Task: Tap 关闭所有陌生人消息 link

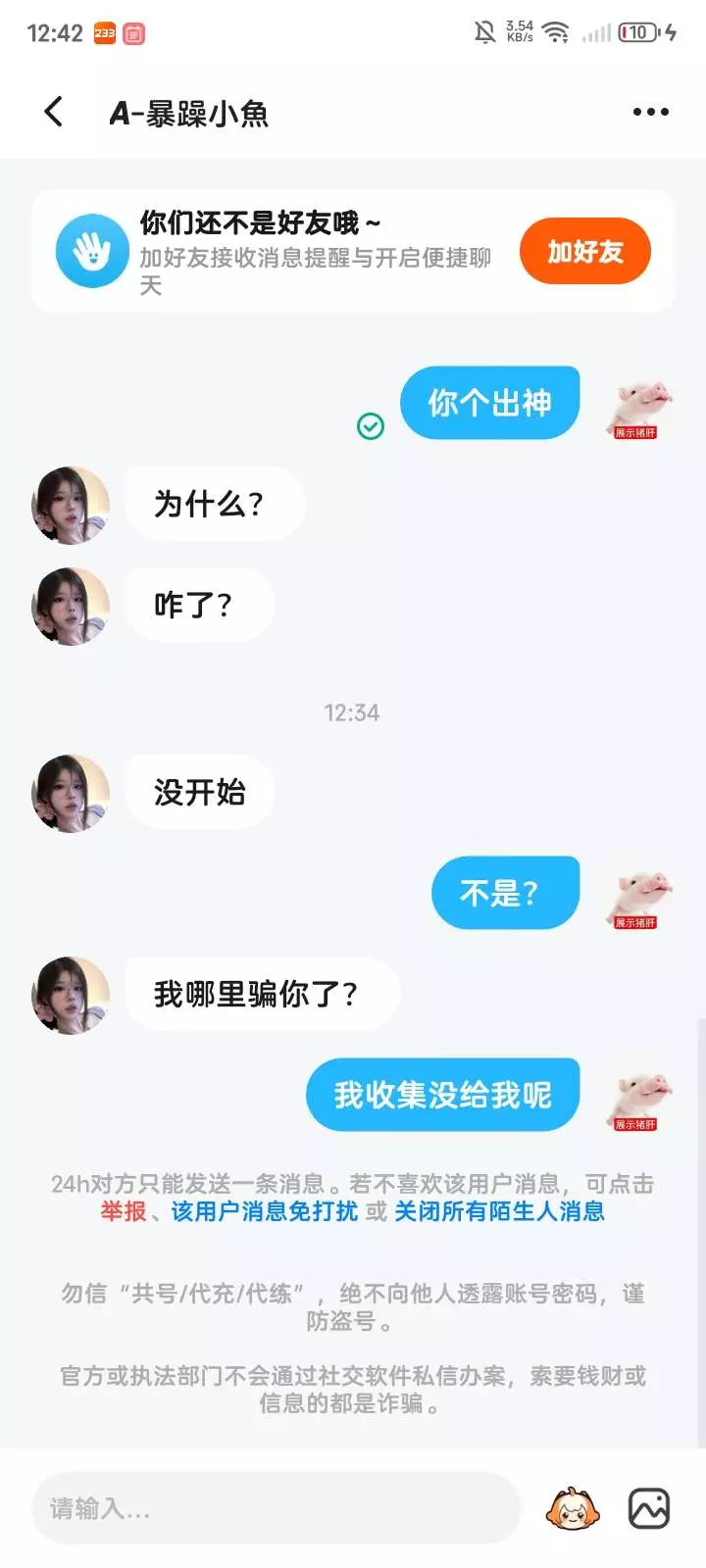Action: point(499,1211)
